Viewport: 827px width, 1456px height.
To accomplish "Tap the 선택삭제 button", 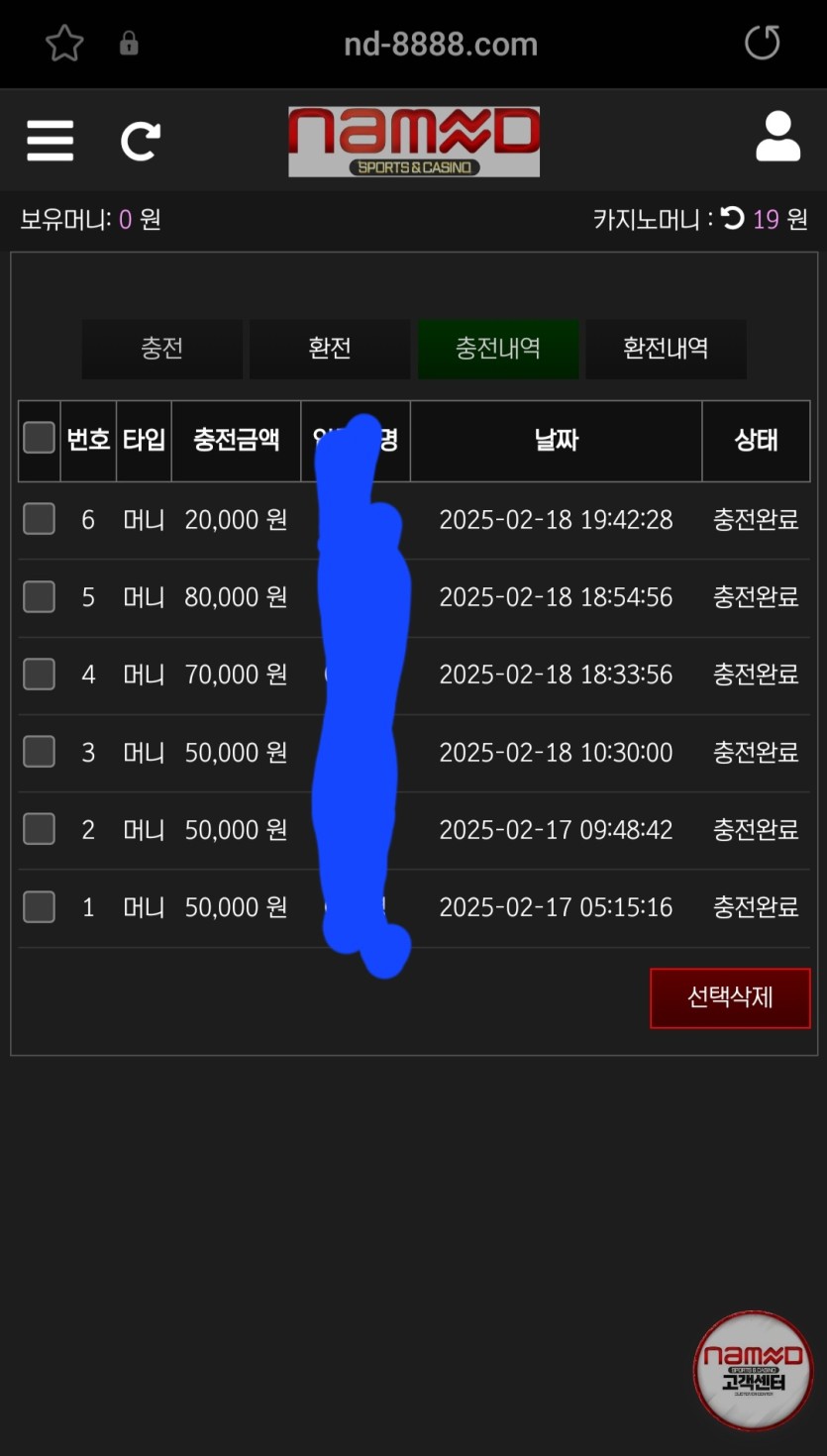I will click(730, 997).
